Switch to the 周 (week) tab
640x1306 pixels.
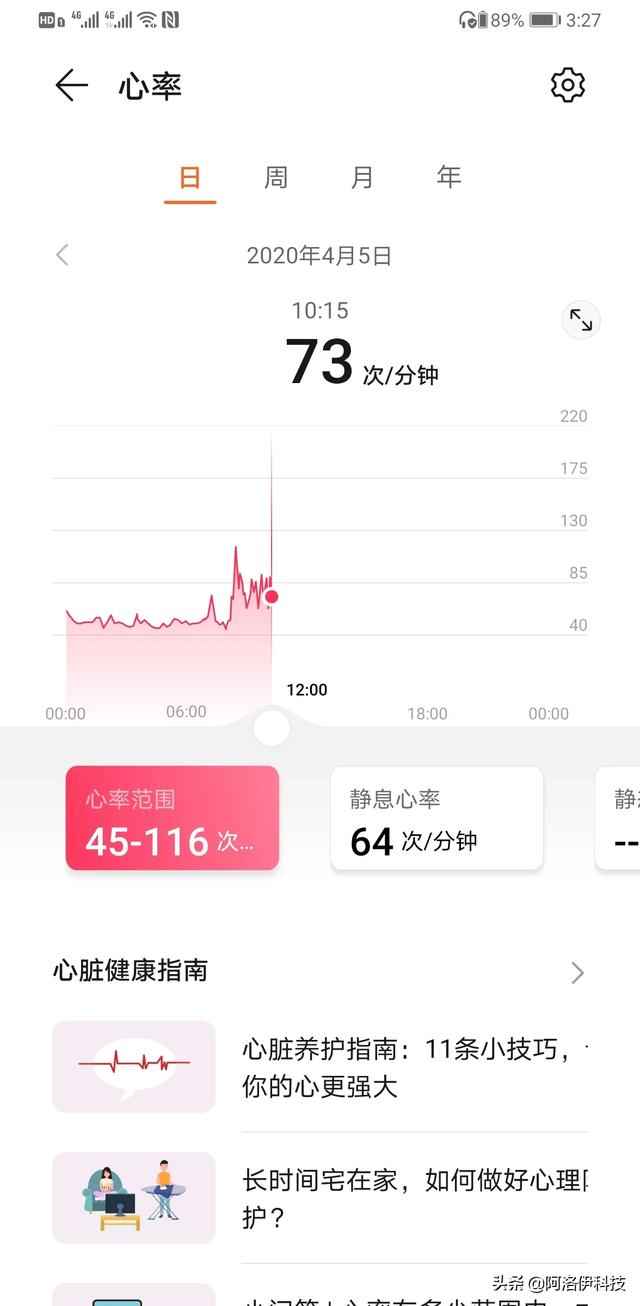[276, 178]
